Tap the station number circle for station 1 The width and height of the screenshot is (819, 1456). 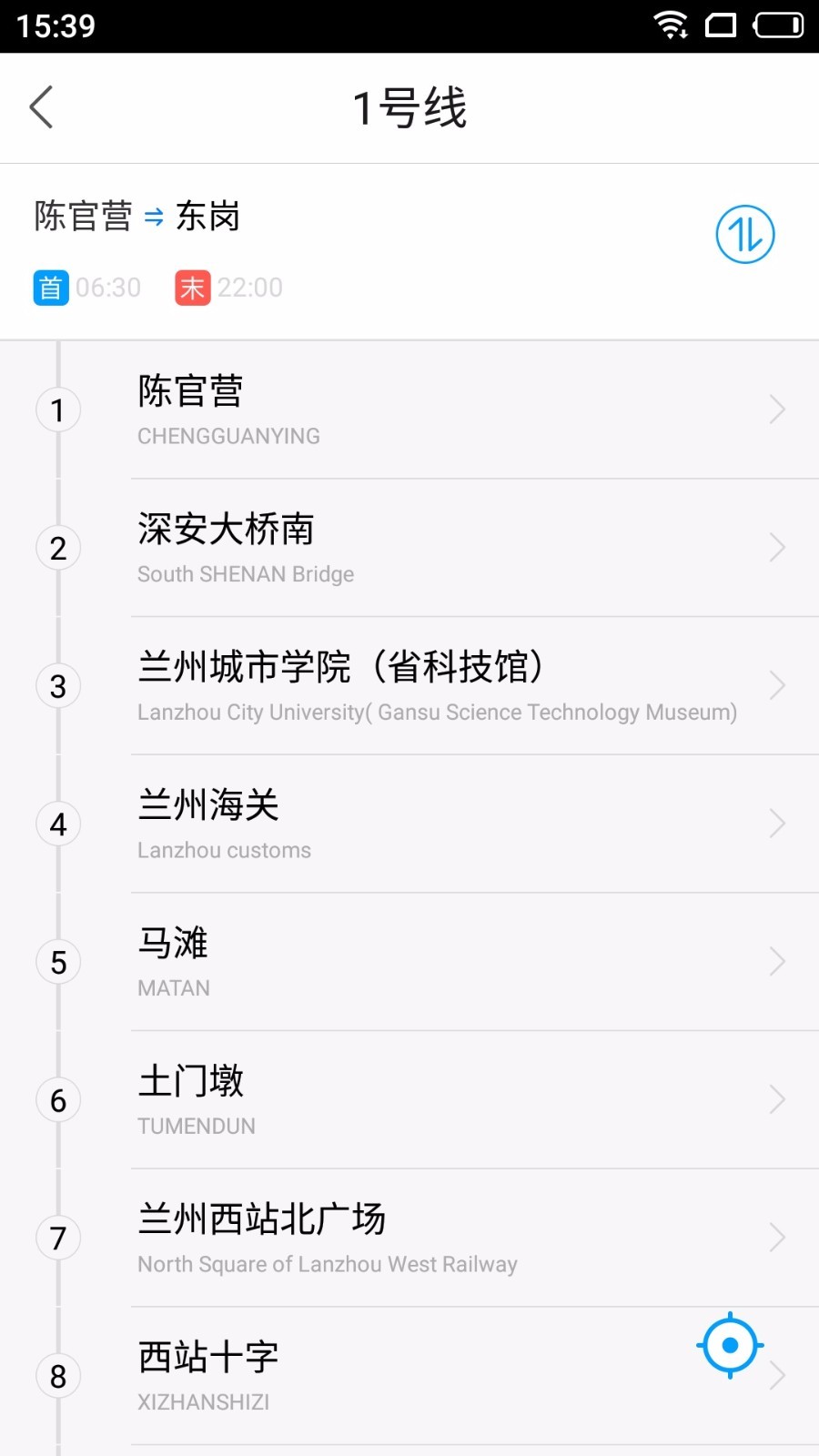tap(58, 409)
